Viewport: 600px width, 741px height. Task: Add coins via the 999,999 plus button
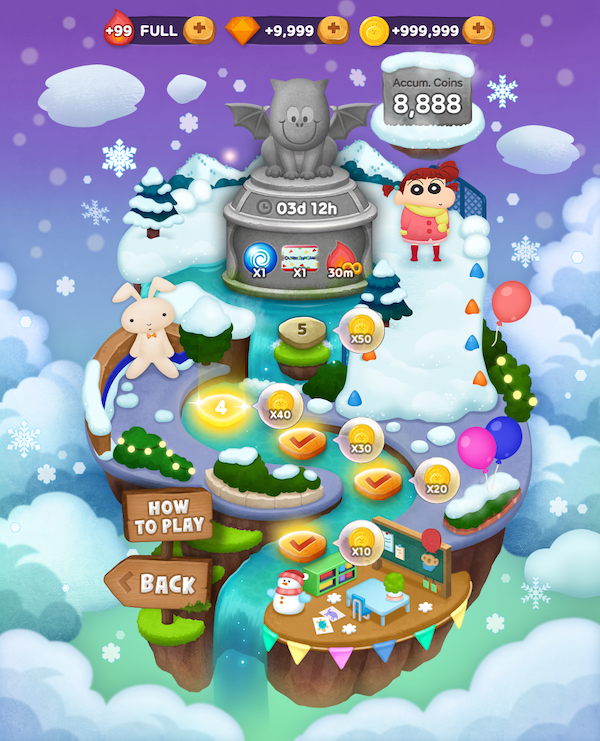tap(479, 30)
